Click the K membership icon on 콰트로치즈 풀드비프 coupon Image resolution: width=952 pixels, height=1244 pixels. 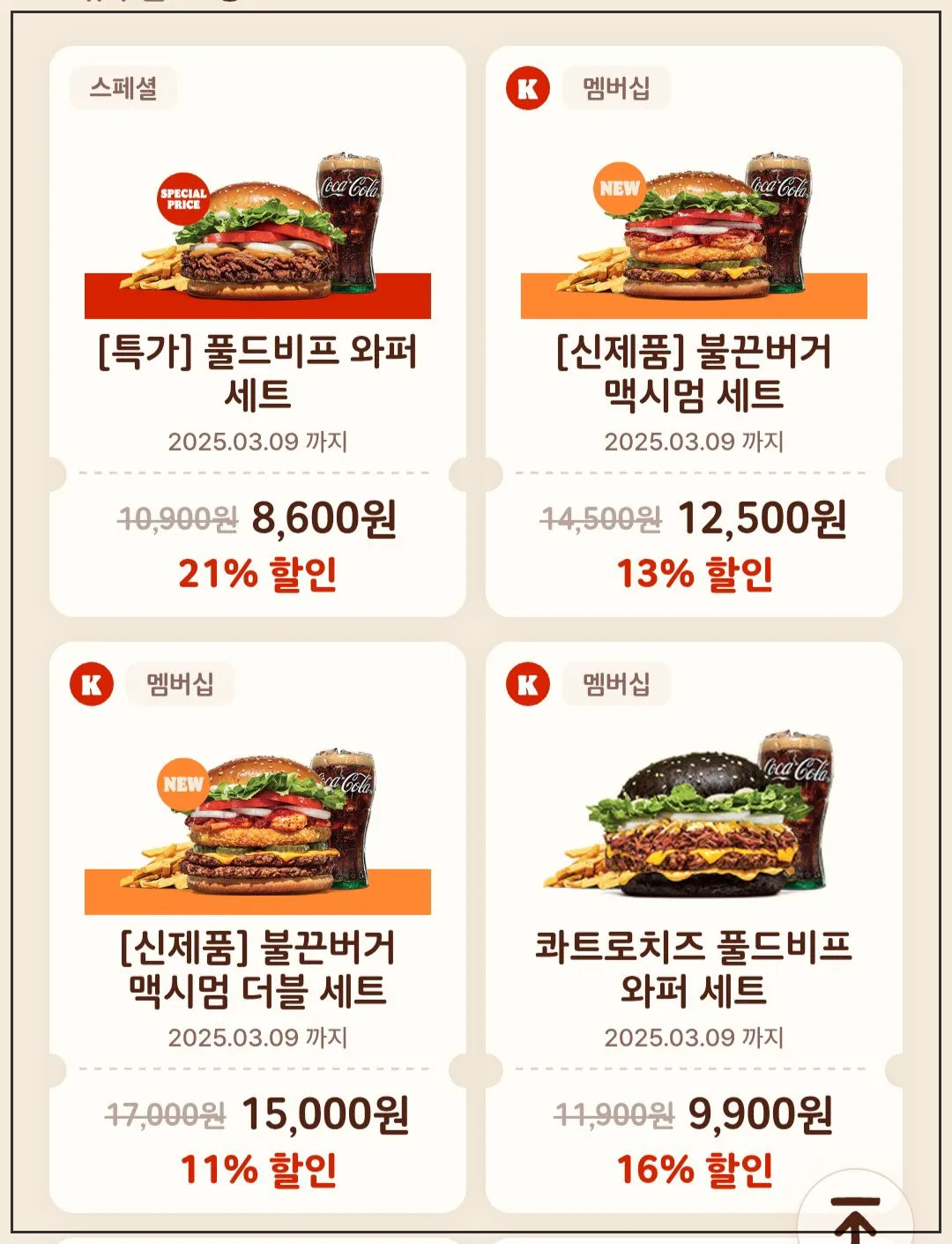[x=525, y=681]
